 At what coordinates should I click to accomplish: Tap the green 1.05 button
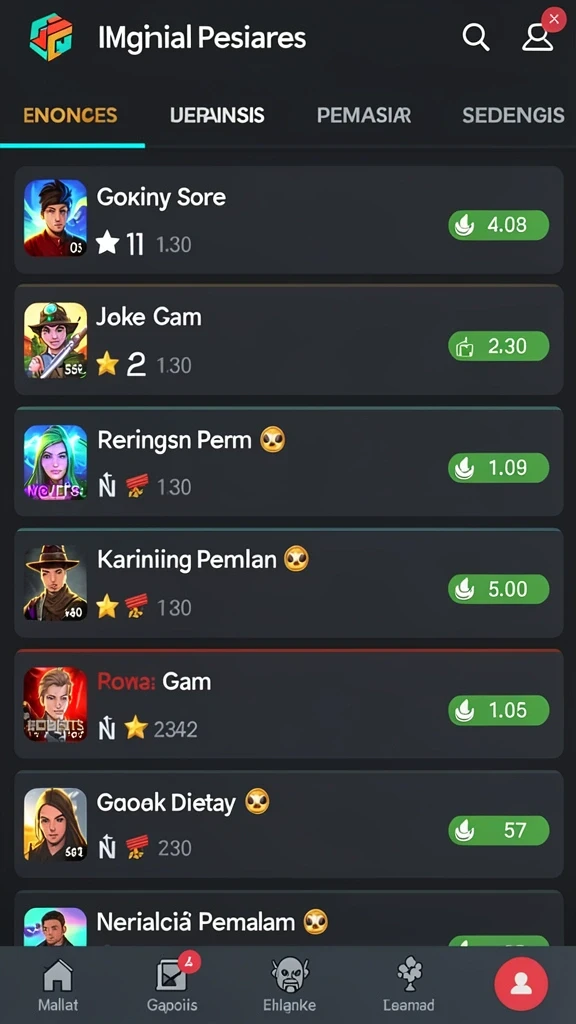click(499, 711)
